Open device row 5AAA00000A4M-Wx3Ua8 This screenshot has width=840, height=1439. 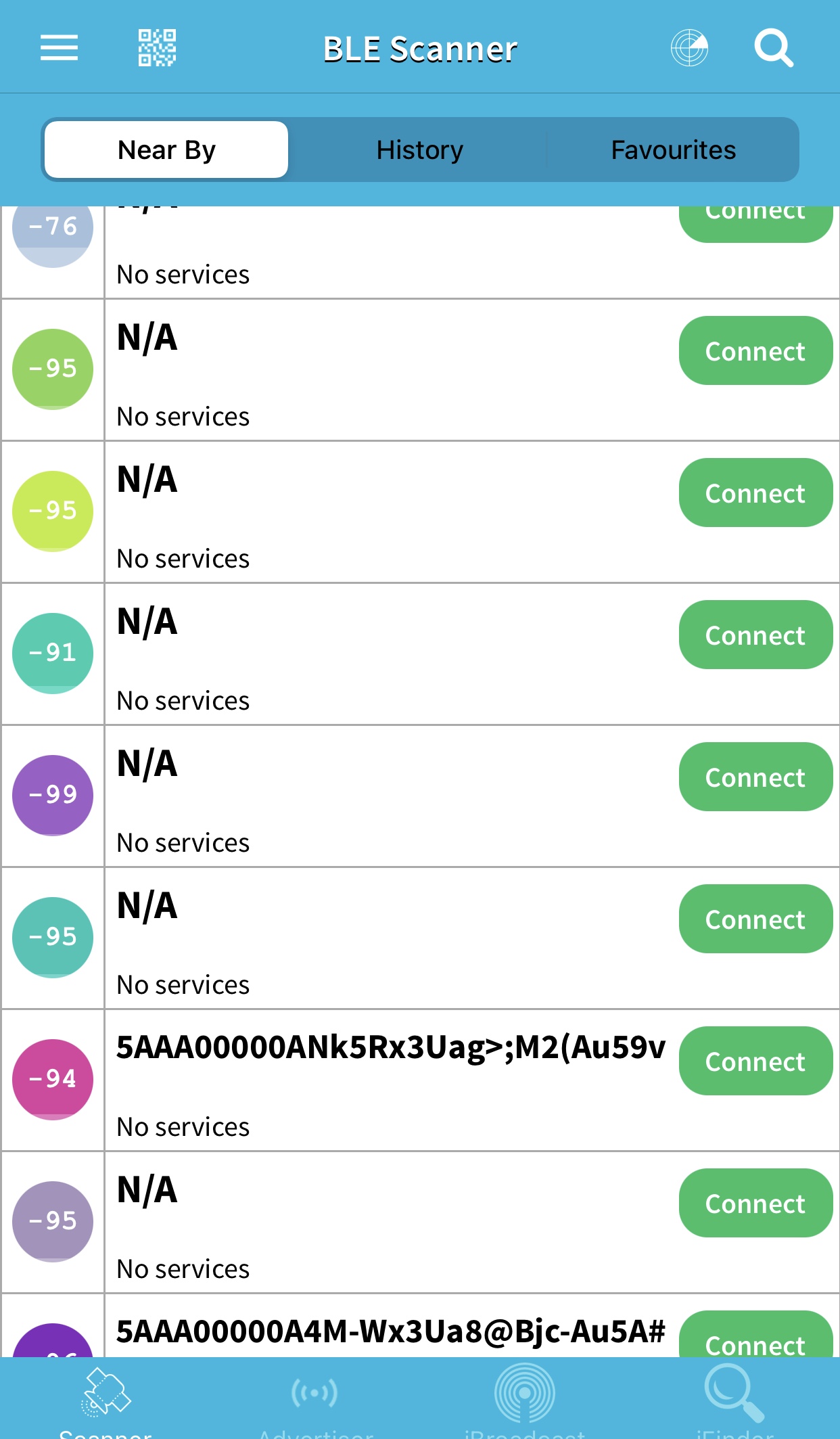[420, 1325]
